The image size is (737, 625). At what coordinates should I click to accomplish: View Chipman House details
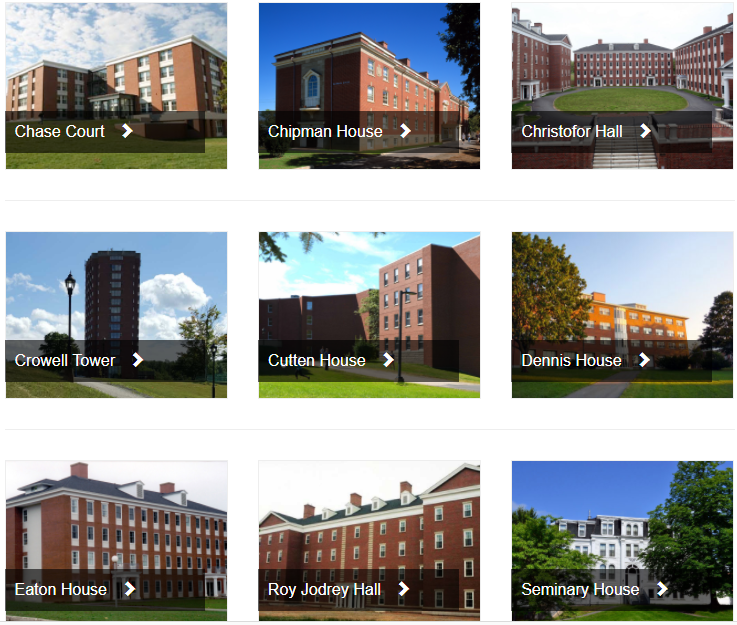368,86
